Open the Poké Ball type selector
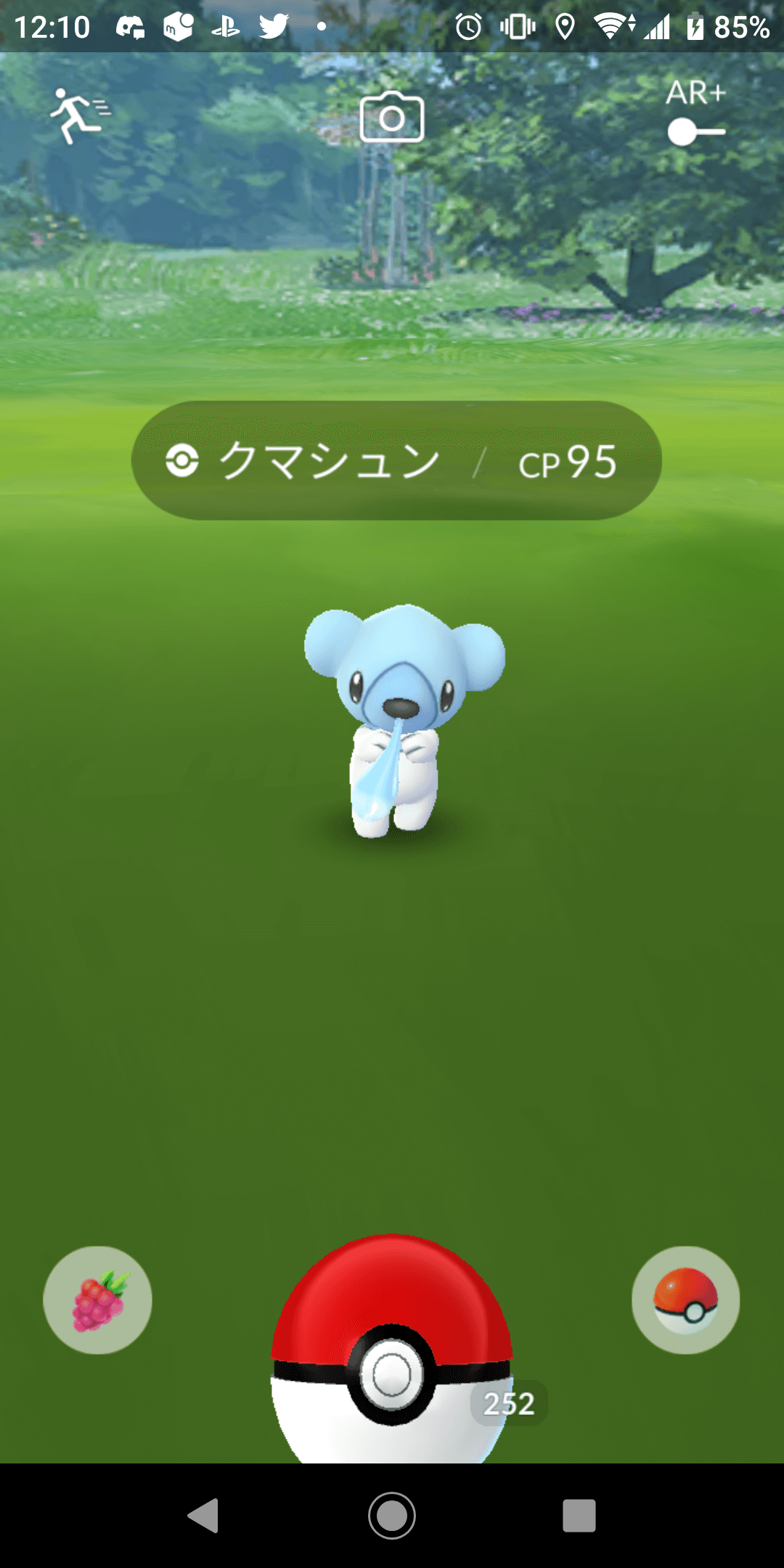Image resolution: width=784 pixels, height=1568 pixels. point(685,1300)
